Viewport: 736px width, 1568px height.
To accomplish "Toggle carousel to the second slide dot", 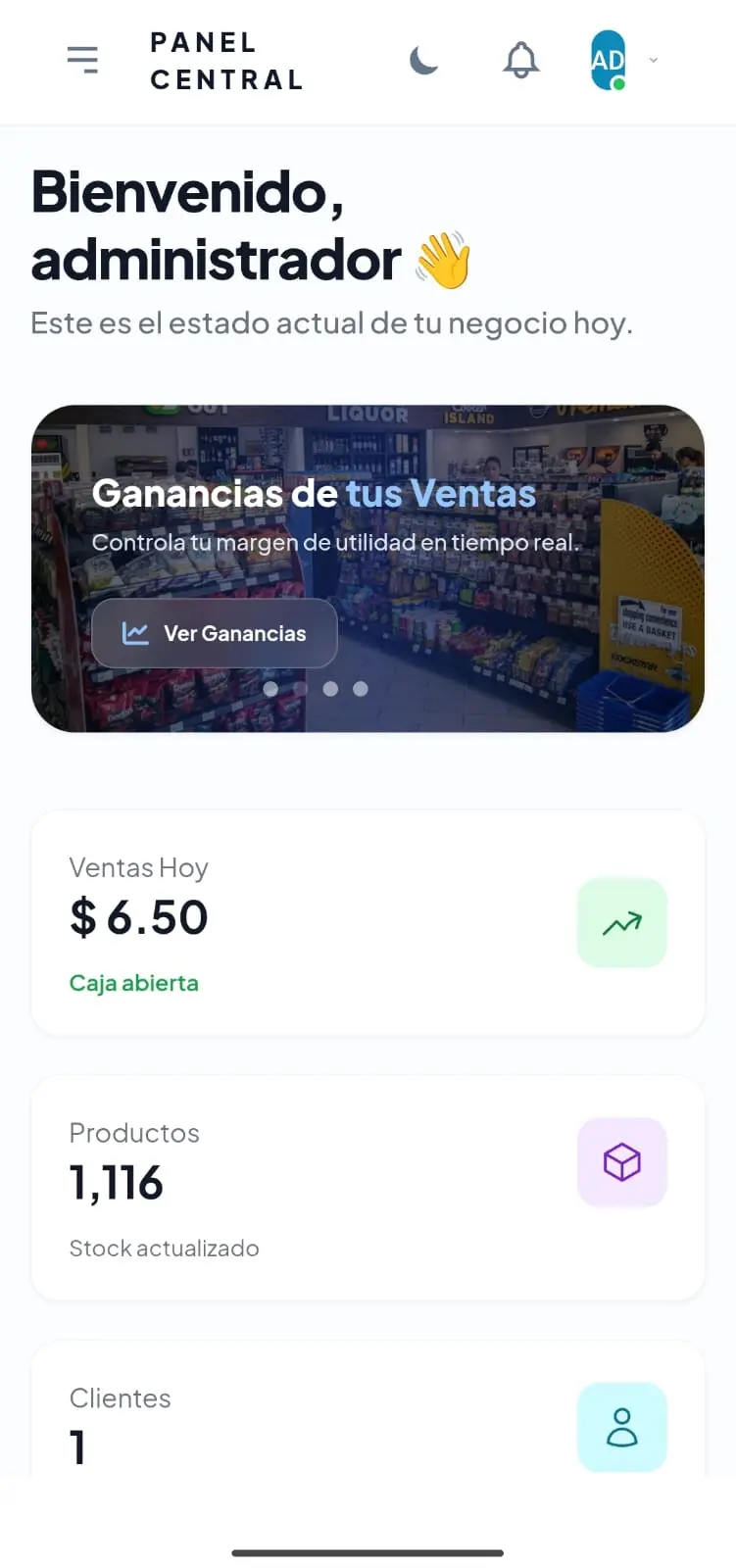I will coord(330,689).
